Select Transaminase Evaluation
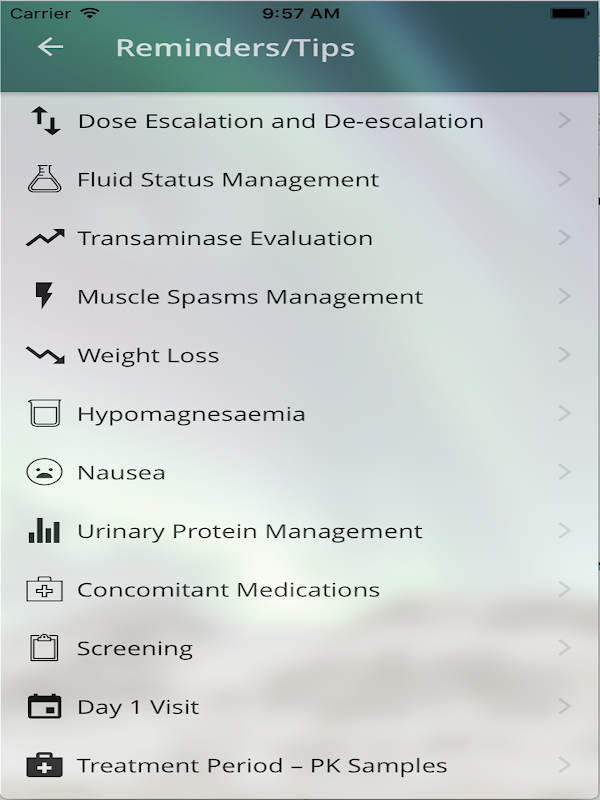Viewport: 600px width, 800px height. click(300, 238)
